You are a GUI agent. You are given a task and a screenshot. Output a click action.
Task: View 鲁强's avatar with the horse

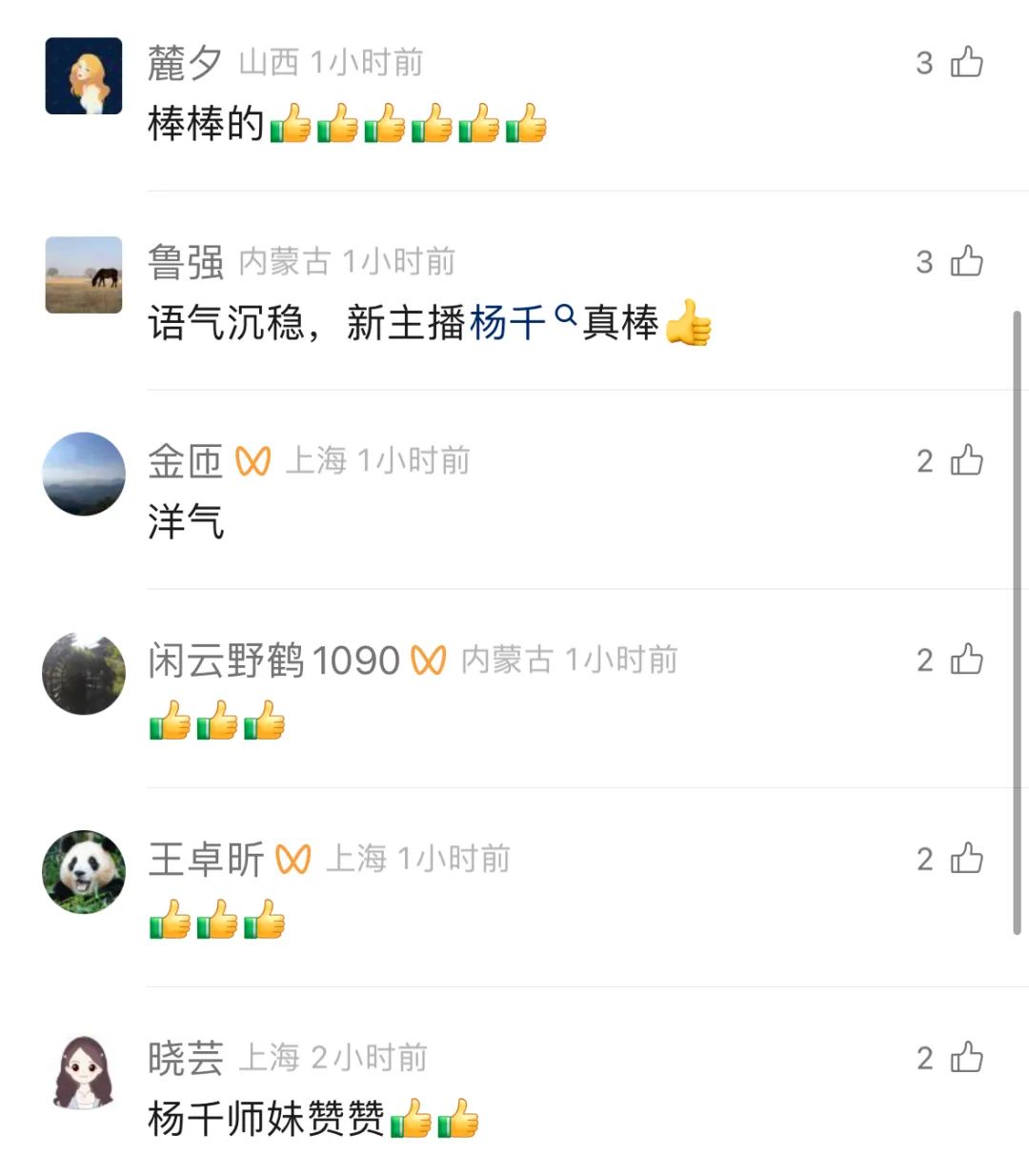click(x=84, y=275)
